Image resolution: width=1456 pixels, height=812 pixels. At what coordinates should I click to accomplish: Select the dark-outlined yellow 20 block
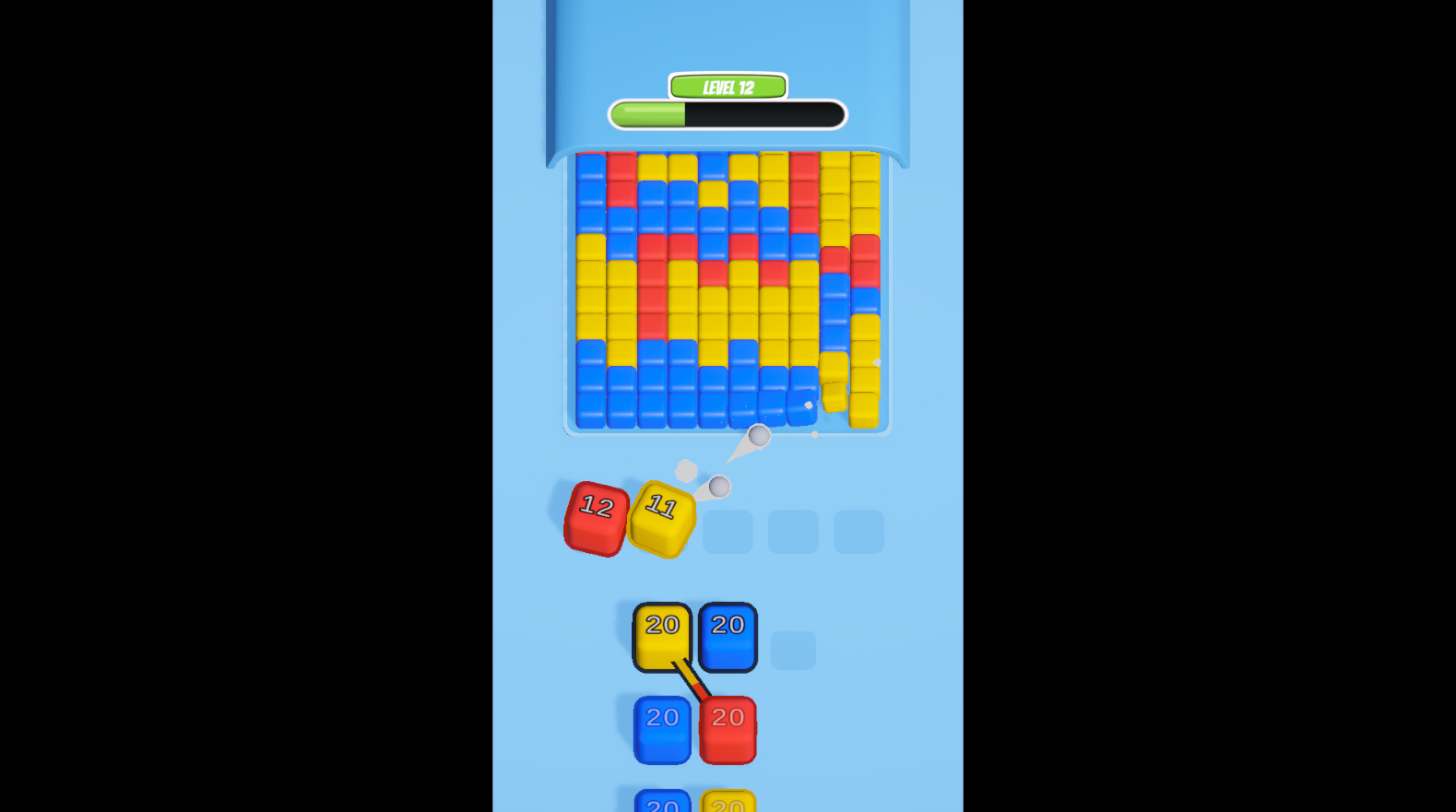pos(661,635)
